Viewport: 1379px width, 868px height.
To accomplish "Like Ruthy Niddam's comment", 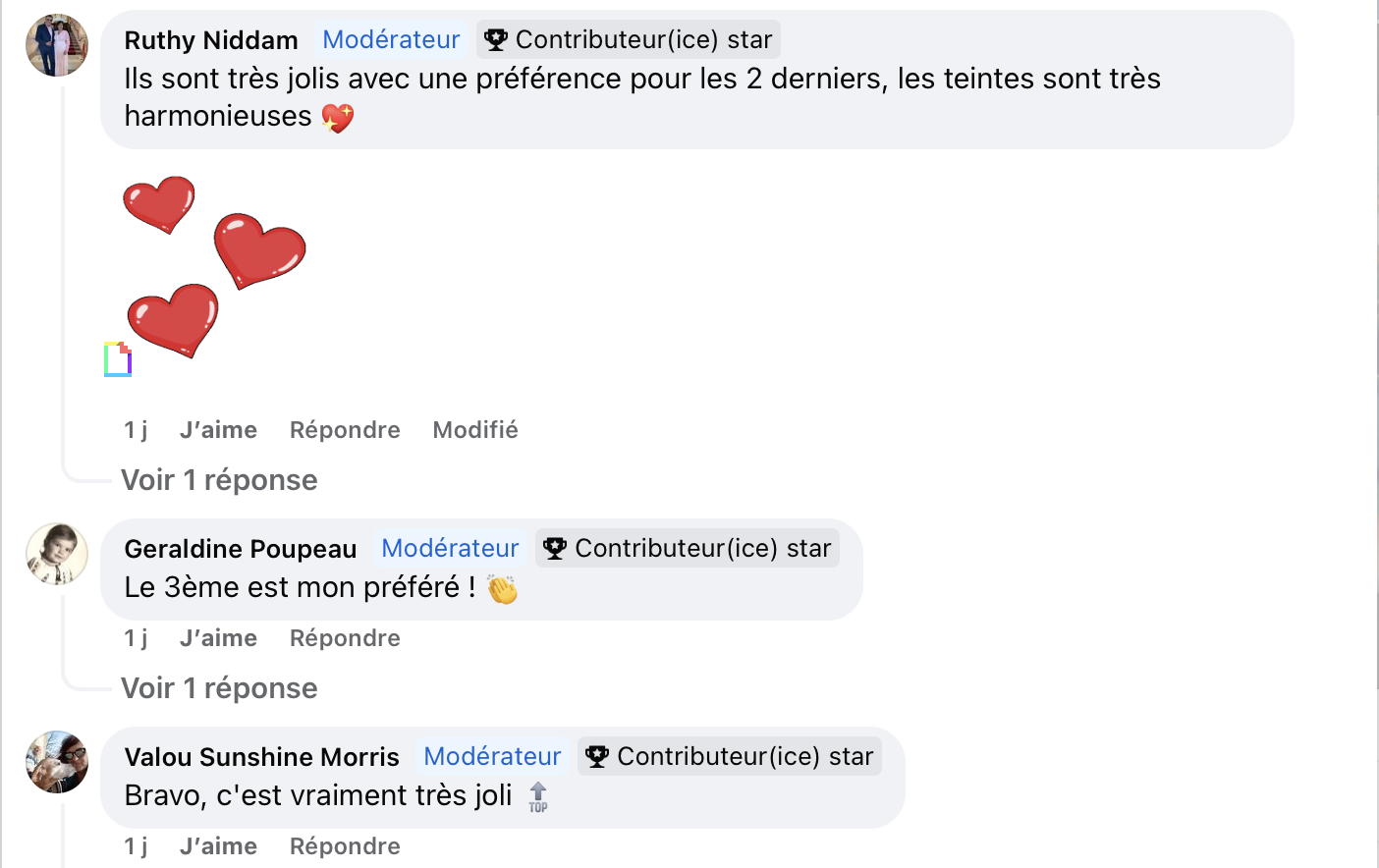I will click(218, 430).
